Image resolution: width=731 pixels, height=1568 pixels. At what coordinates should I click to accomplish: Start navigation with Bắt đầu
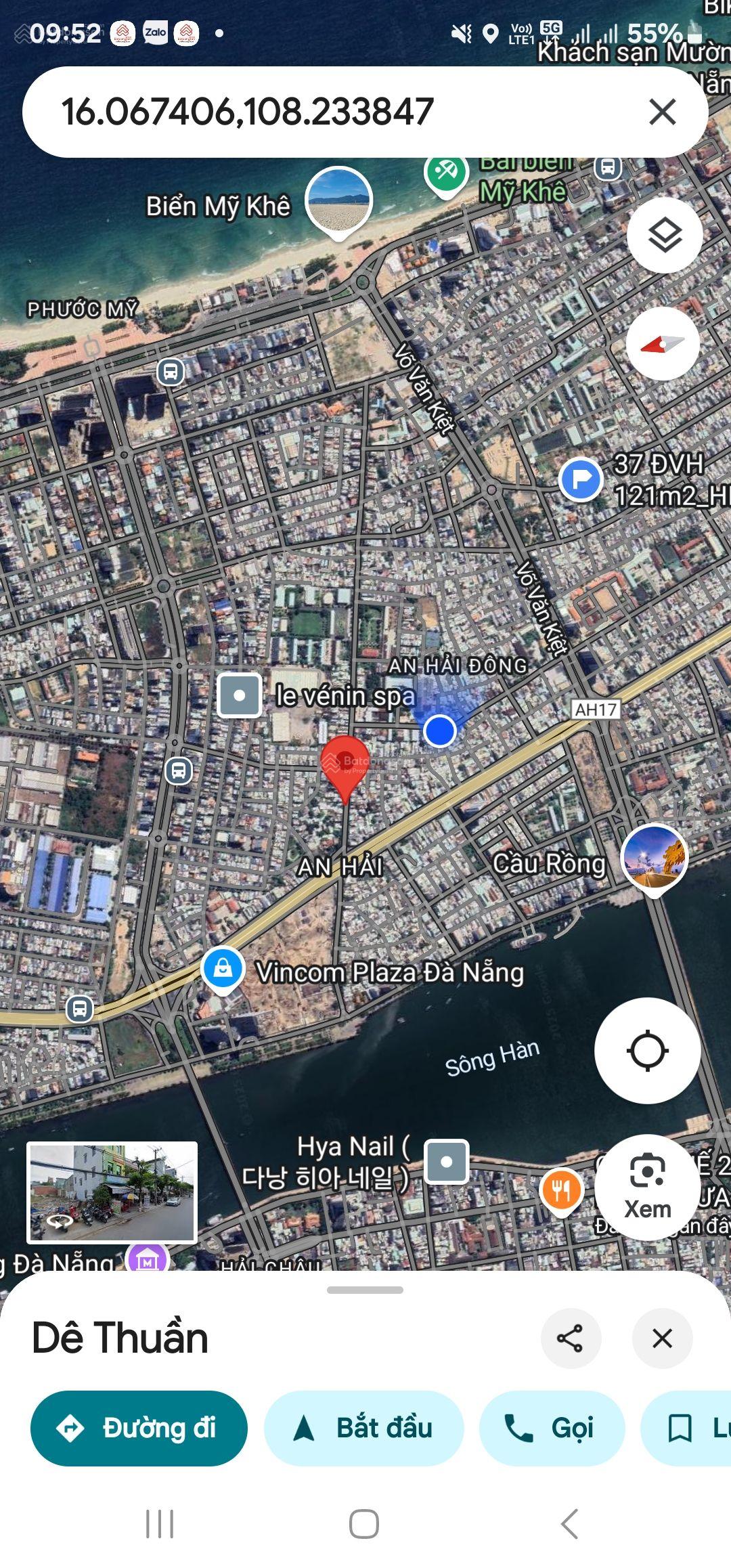tap(363, 1428)
